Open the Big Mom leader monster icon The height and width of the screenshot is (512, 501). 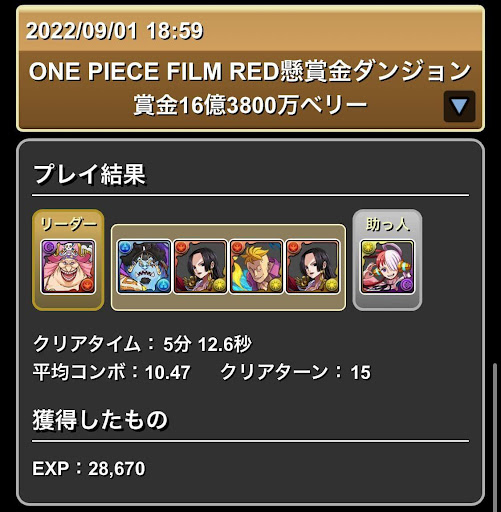68,267
